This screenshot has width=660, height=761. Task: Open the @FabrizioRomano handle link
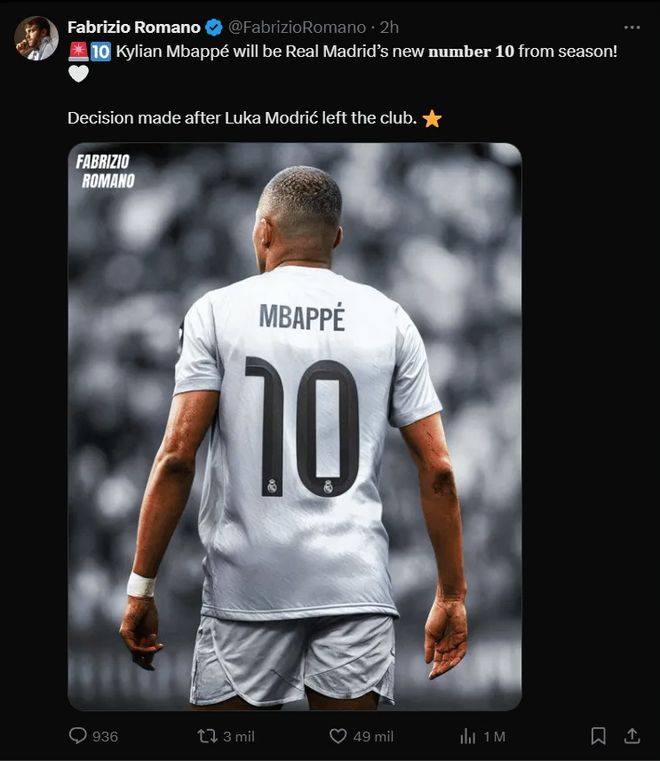click(x=300, y=28)
